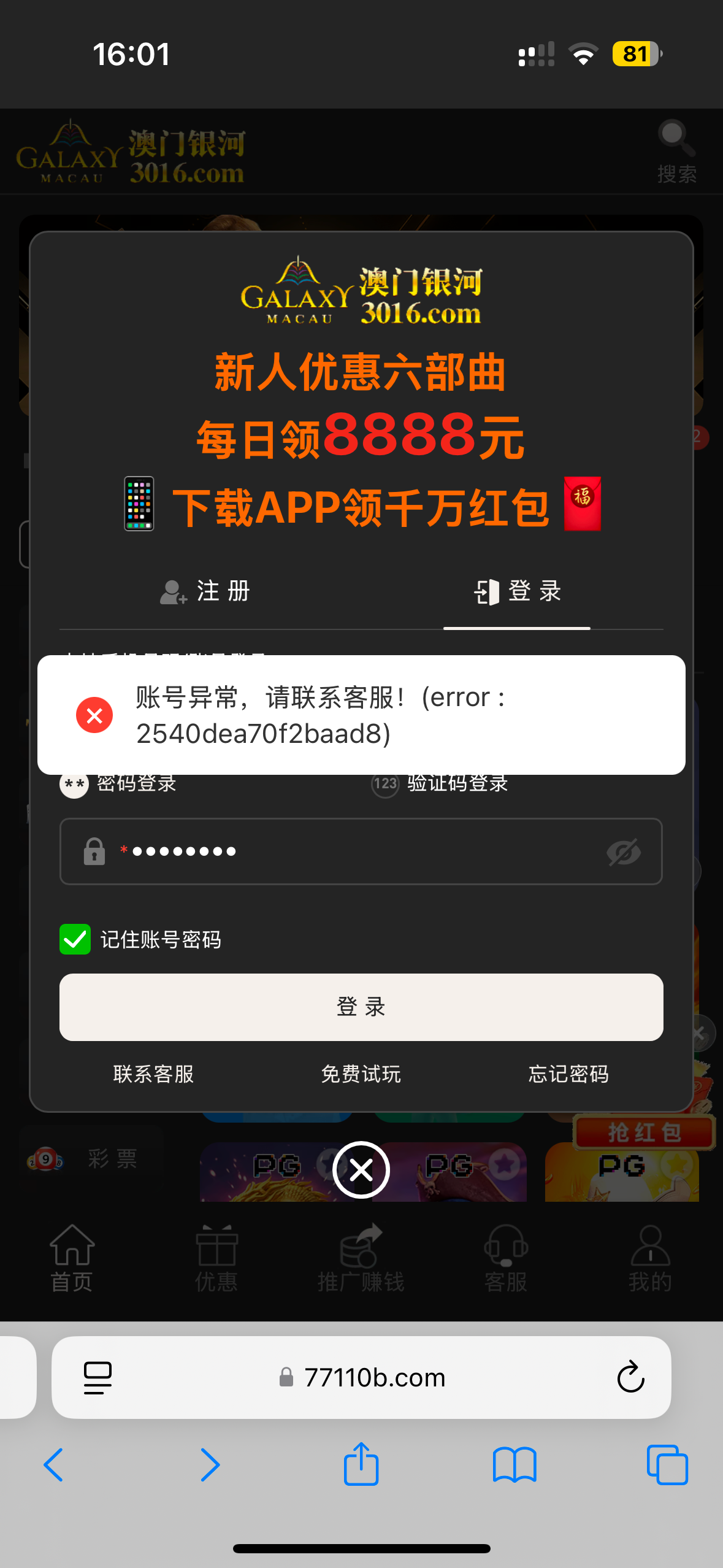Tap 免费试玩 free trial link

pyautogui.click(x=361, y=1074)
